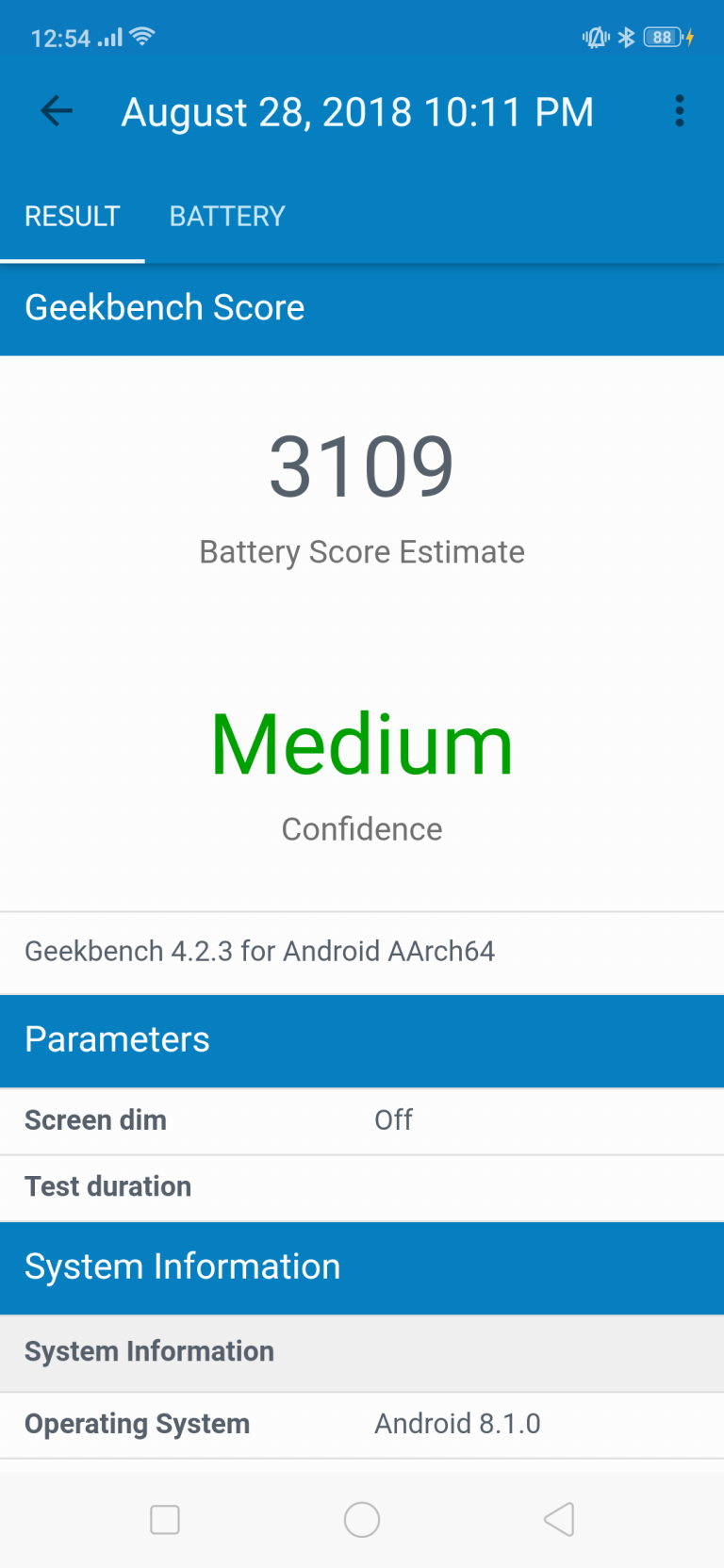This screenshot has height=1568, width=724.
Task: Tap the circular home navigation button
Action: [x=362, y=1519]
